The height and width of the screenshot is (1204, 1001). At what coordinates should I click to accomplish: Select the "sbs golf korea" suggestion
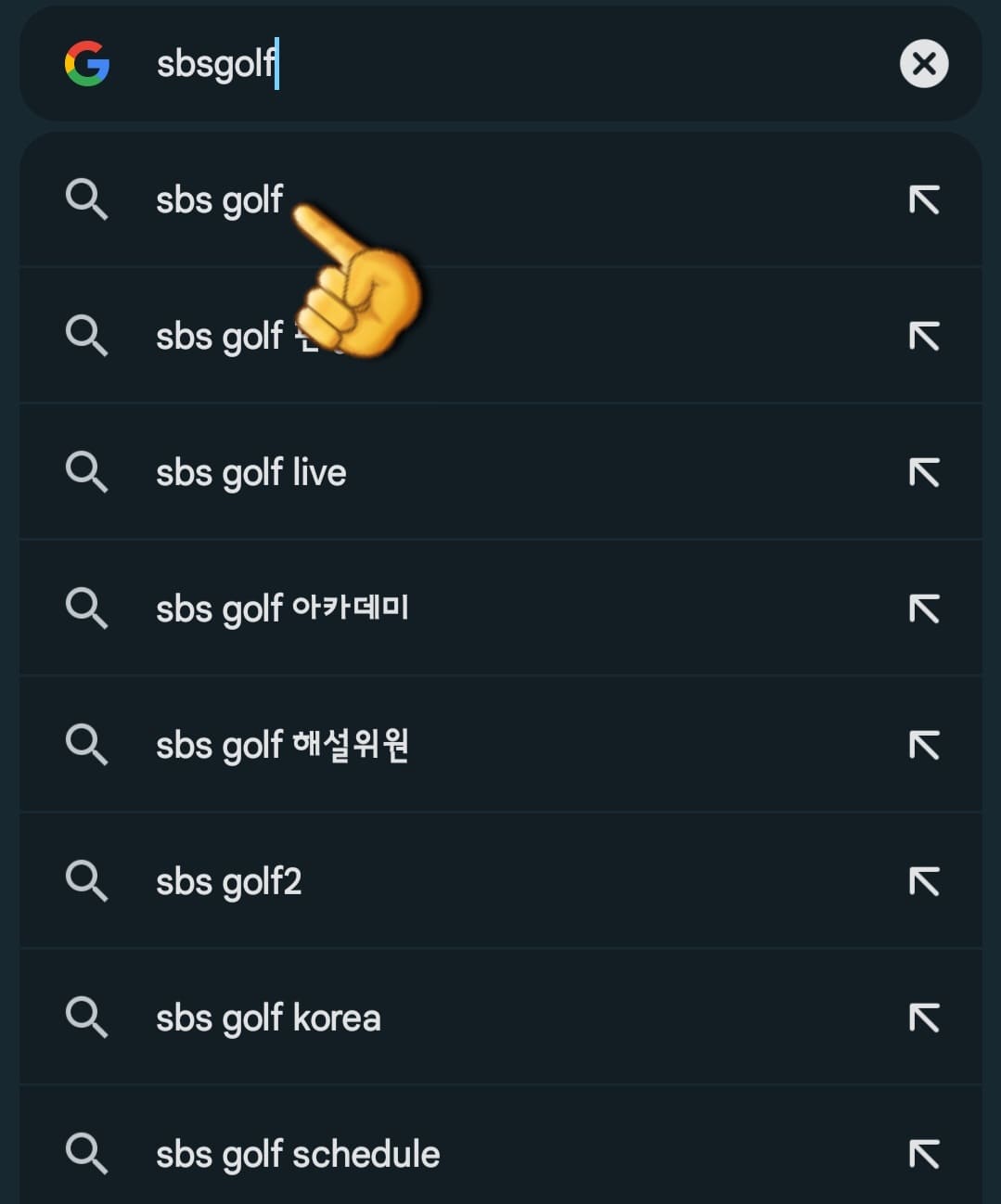[267, 1018]
